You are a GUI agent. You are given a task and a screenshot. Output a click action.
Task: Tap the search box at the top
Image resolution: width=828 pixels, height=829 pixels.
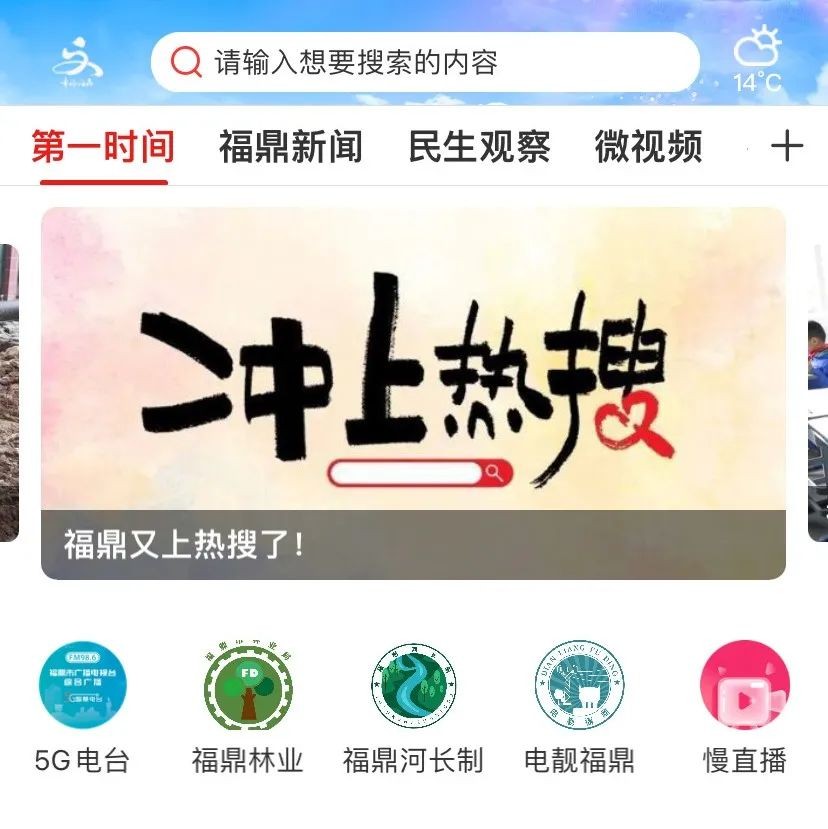tap(425, 62)
